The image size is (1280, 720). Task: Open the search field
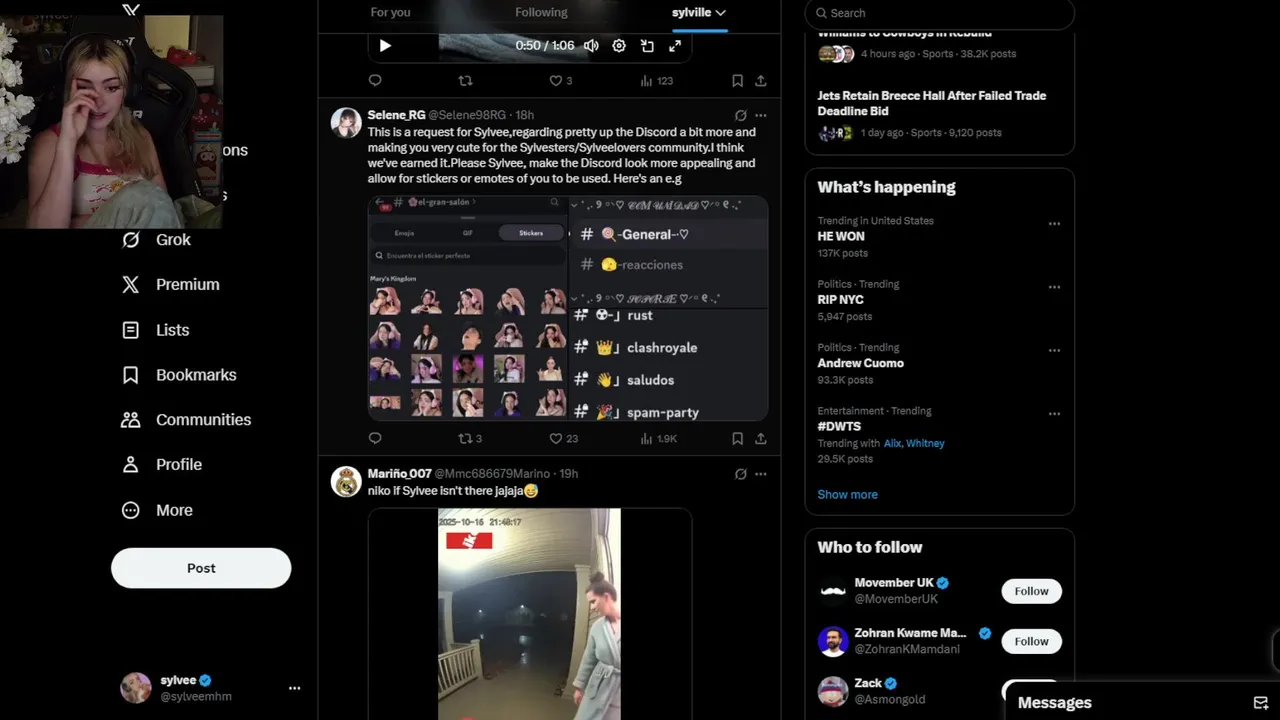[x=940, y=13]
